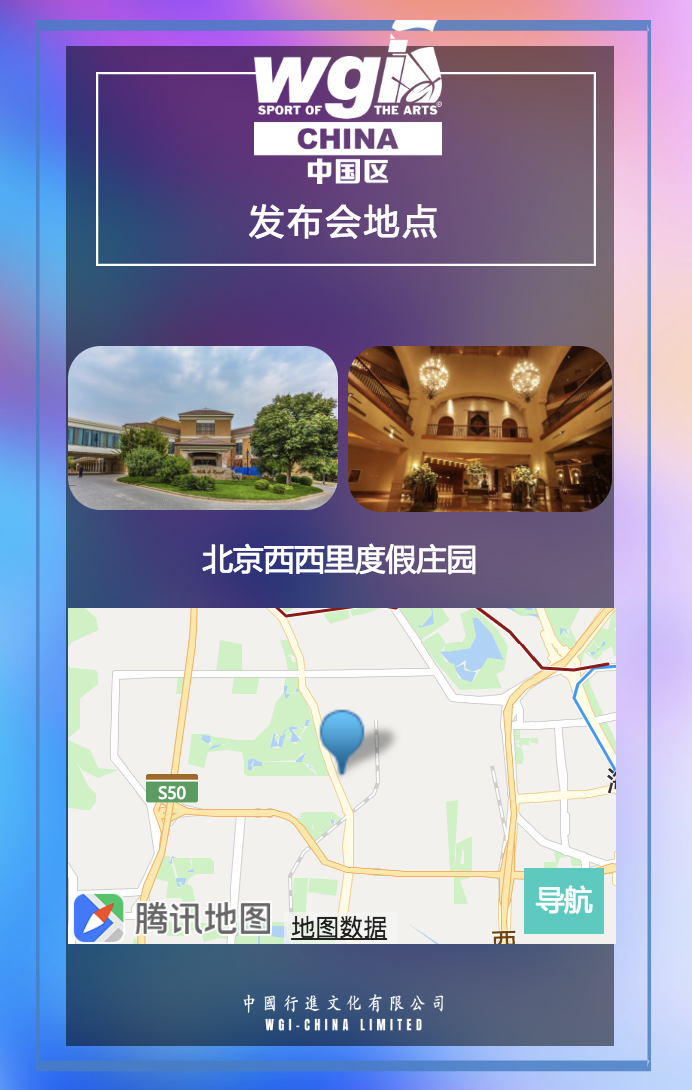Viewport: 692px width, 1090px height.
Task: Open the 地图数据 link
Action: coord(339,928)
